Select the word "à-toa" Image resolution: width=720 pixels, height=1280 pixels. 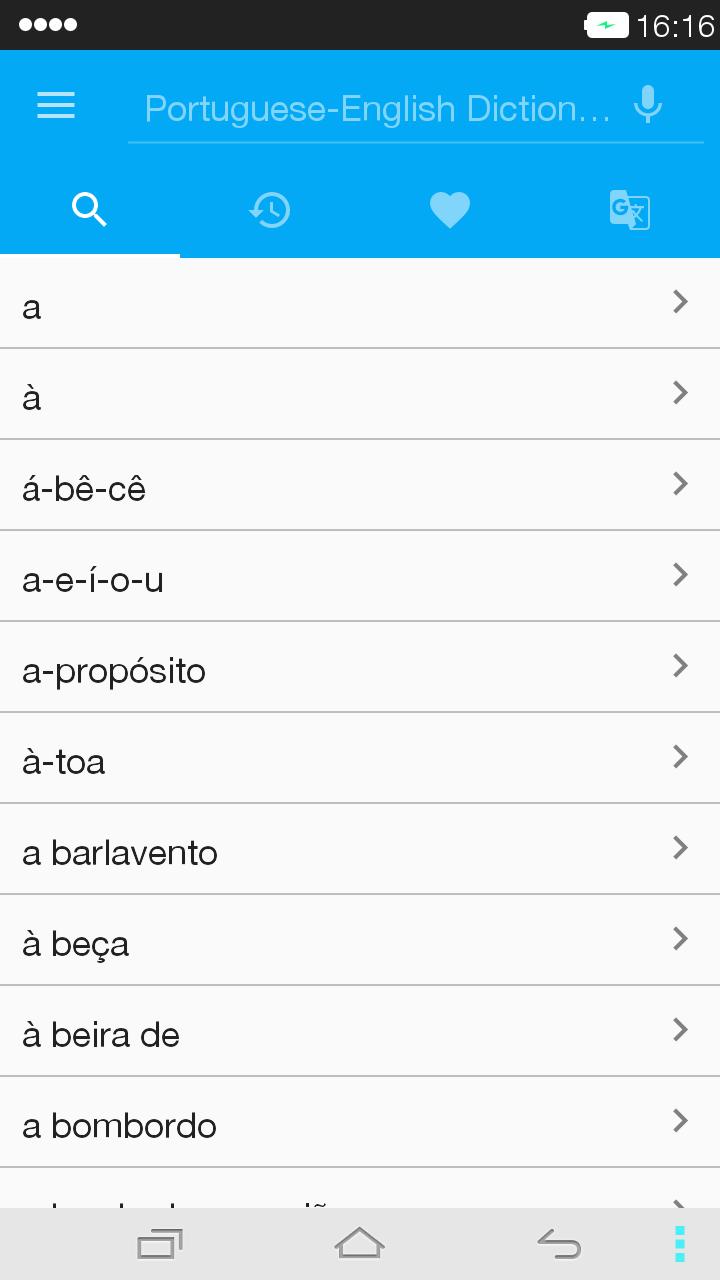click(x=360, y=761)
